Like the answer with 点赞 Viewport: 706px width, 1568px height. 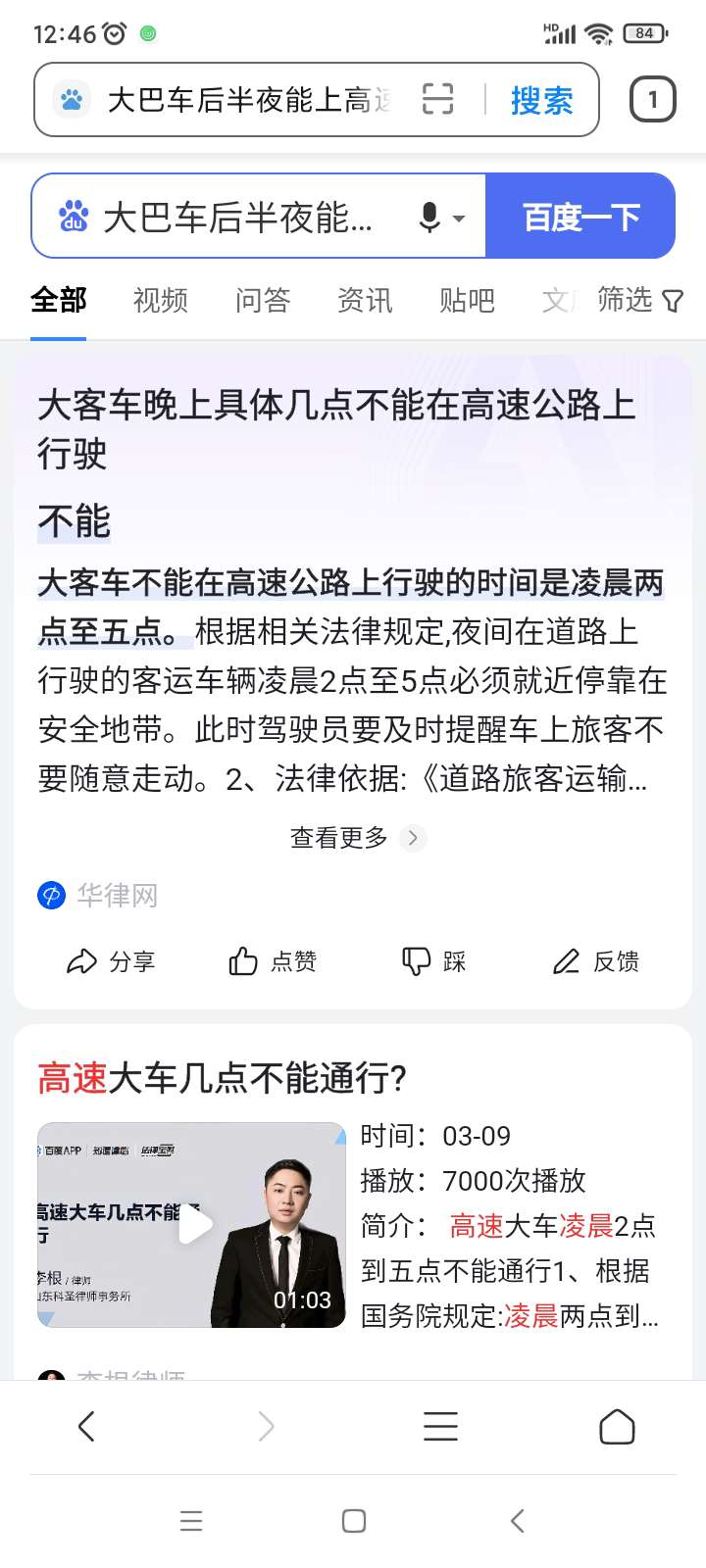(x=273, y=961)
